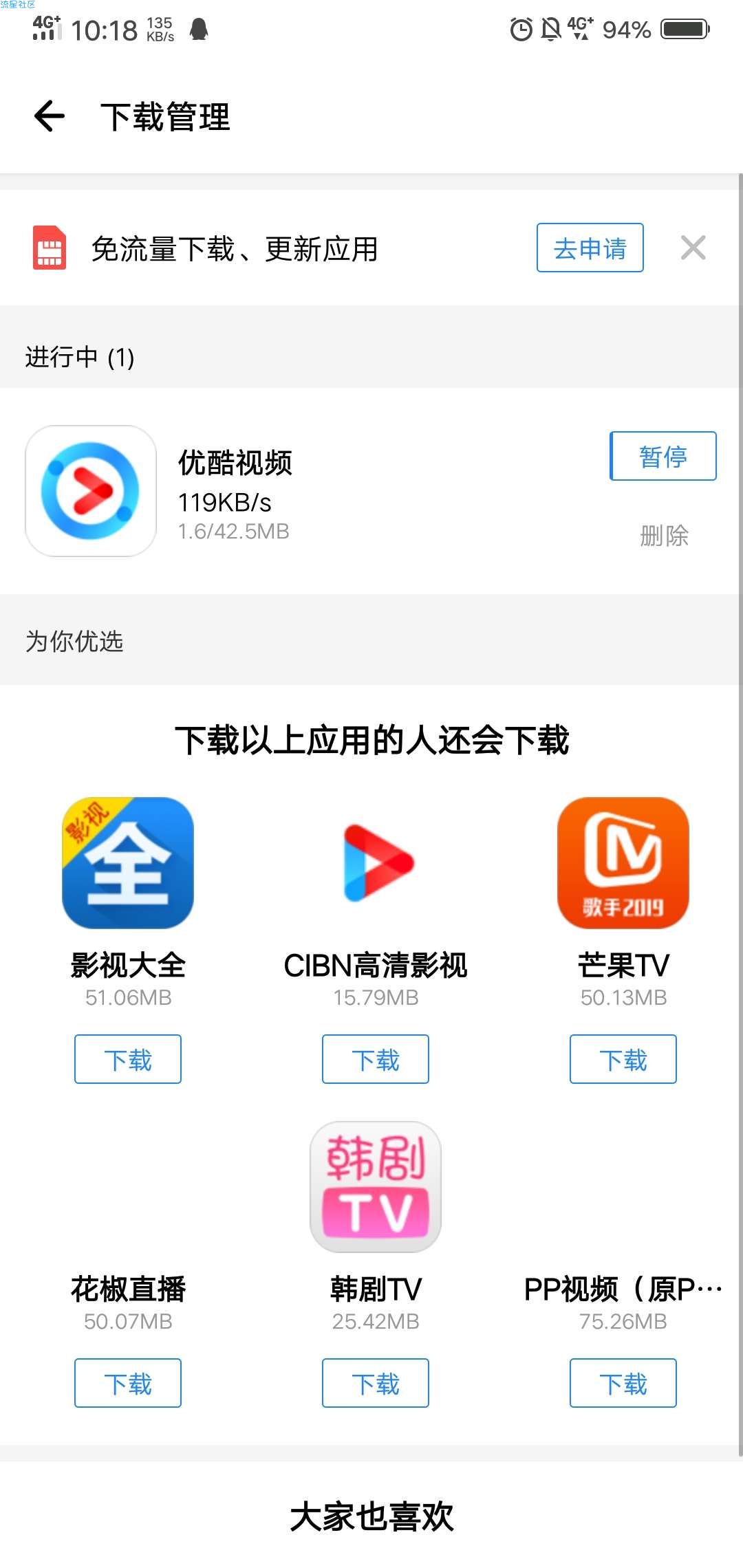This screenshot has width=743, height=1568.
Task: Download PP视频
Action: click(623, 1383)
